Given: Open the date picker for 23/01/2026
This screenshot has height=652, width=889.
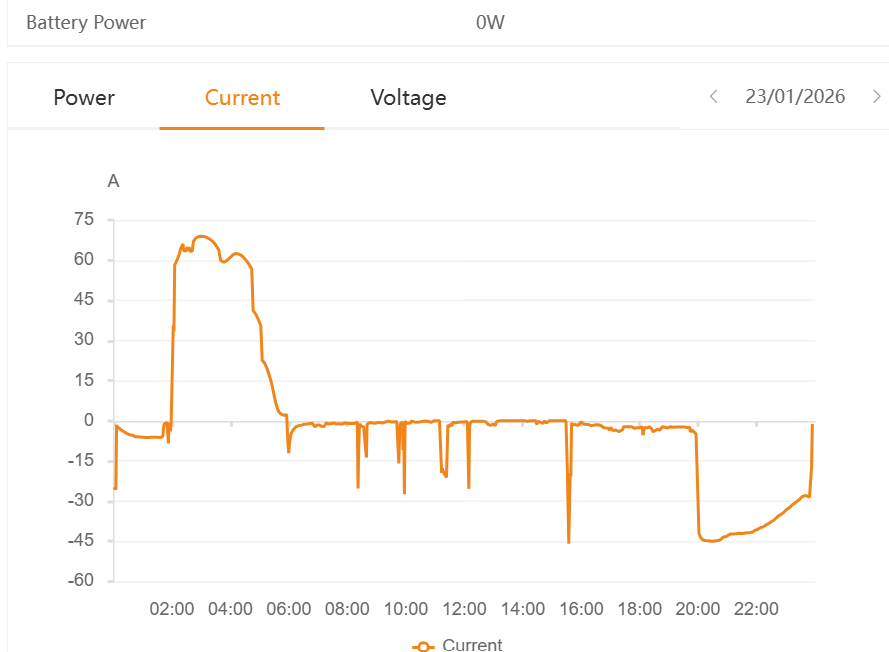Looking at the screenshot, I should [795, 97].
